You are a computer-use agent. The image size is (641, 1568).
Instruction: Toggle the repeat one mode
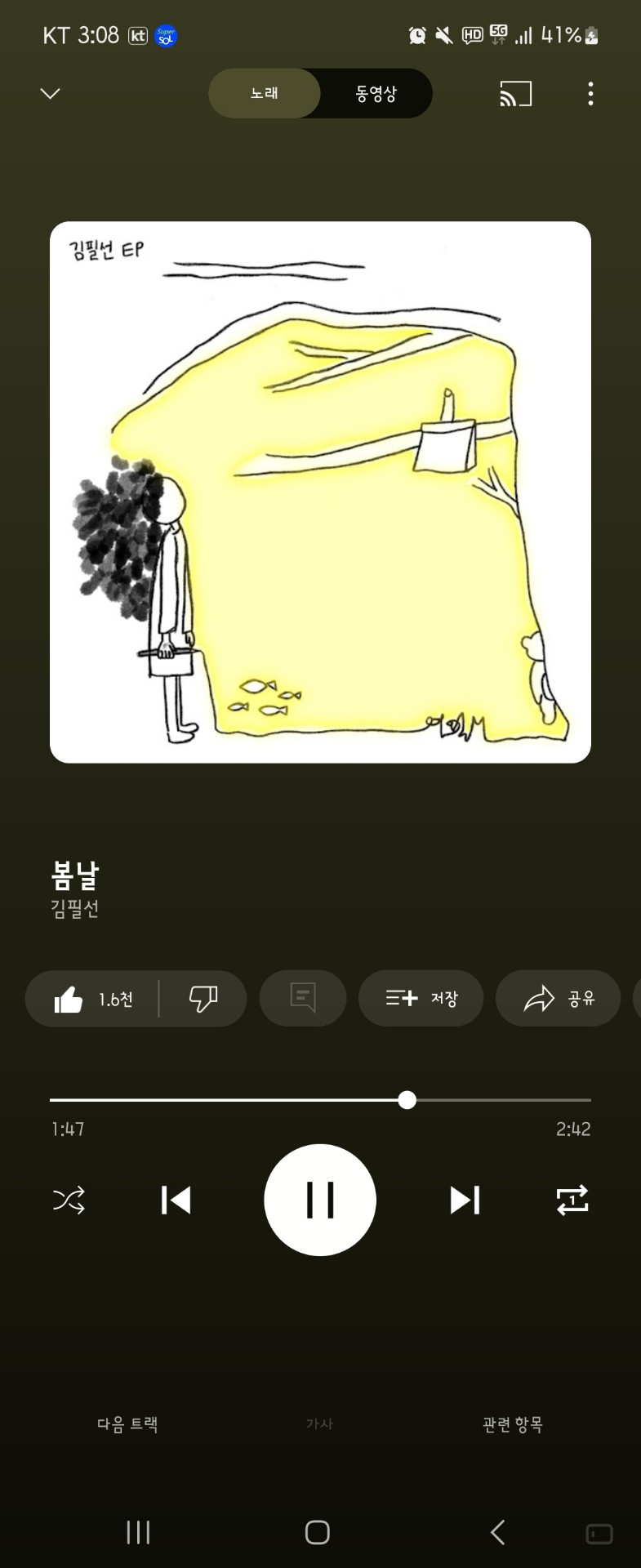pyautogui.click(x=572, y=1200)
